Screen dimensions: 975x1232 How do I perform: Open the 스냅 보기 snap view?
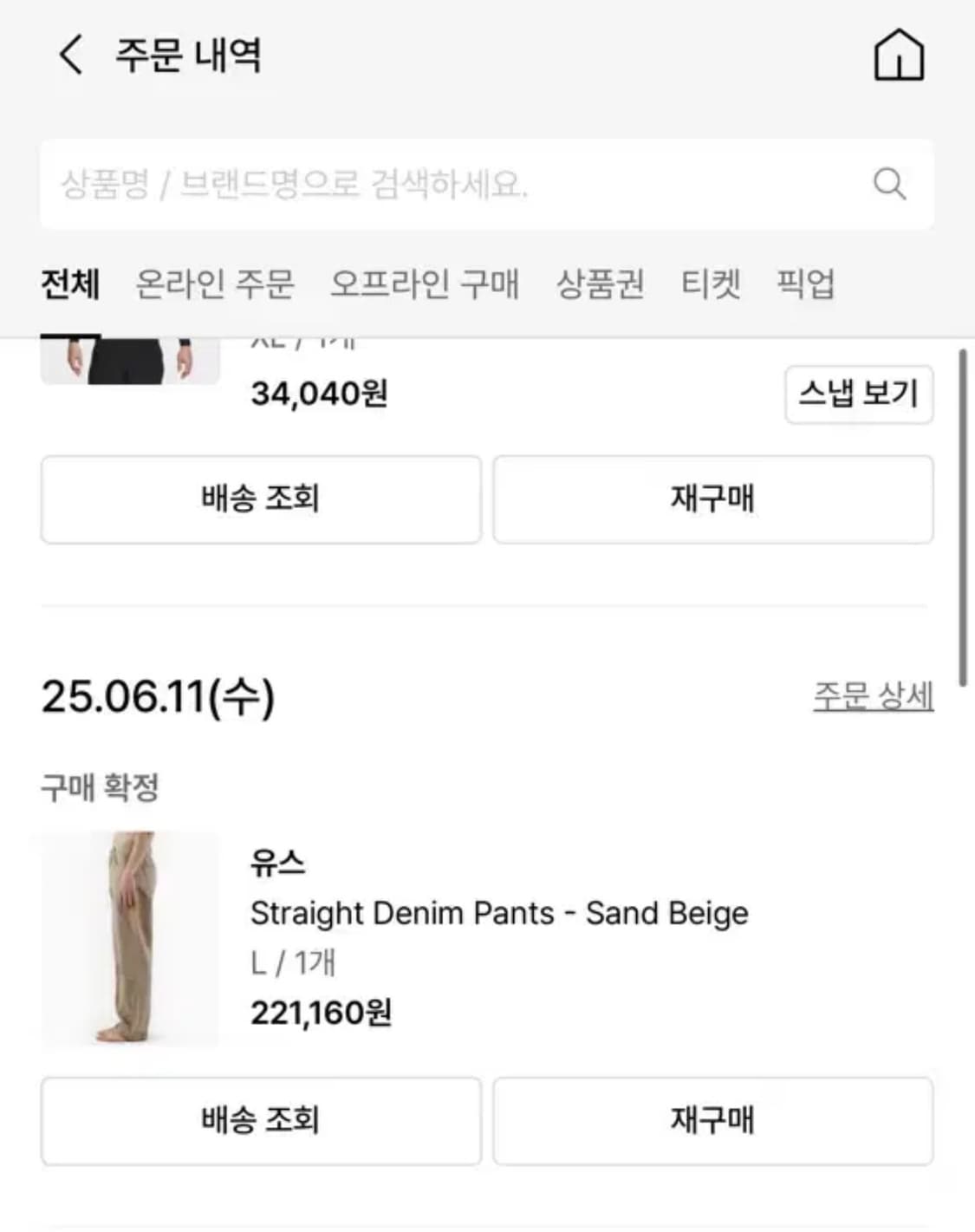[x=858, y=394]
